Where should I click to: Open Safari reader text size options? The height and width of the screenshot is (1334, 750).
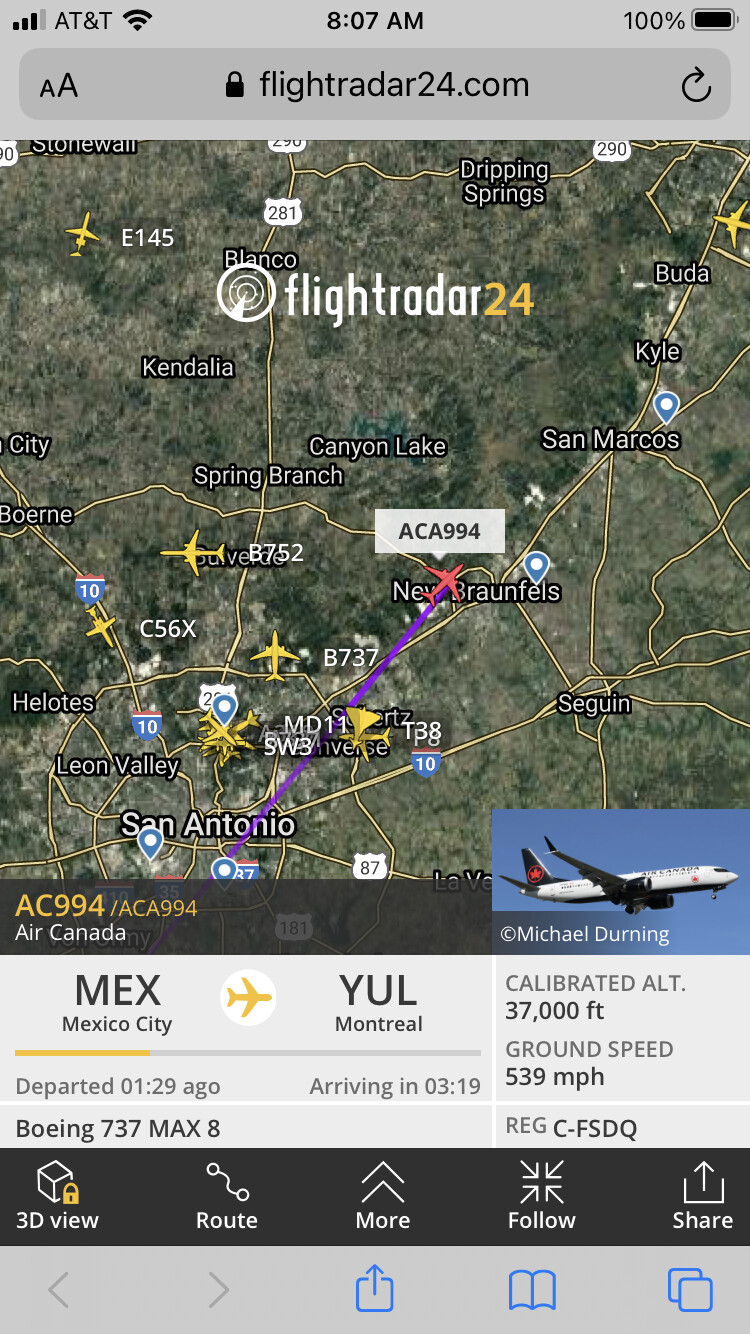(59, 86)
